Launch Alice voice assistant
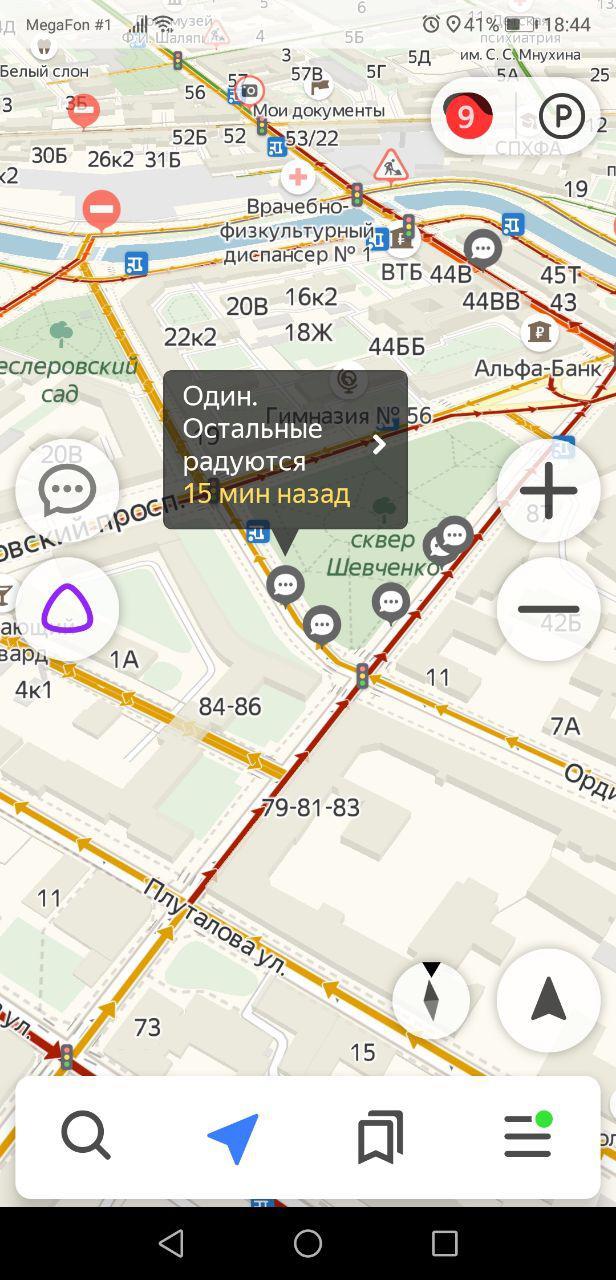The height and width of the screenshot is (1280, 616). click(x=67, y=609)
